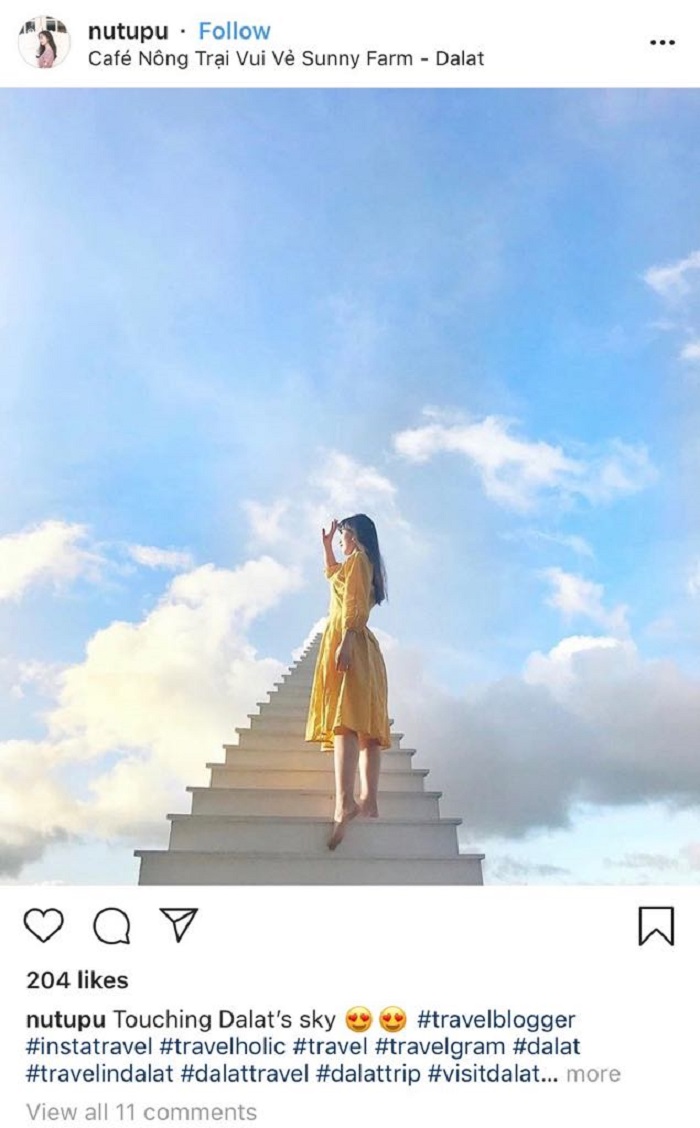View the 204 likes list
Viewport: 700px width, 1128px height.
pyautogui.click(x=77, y=980)
